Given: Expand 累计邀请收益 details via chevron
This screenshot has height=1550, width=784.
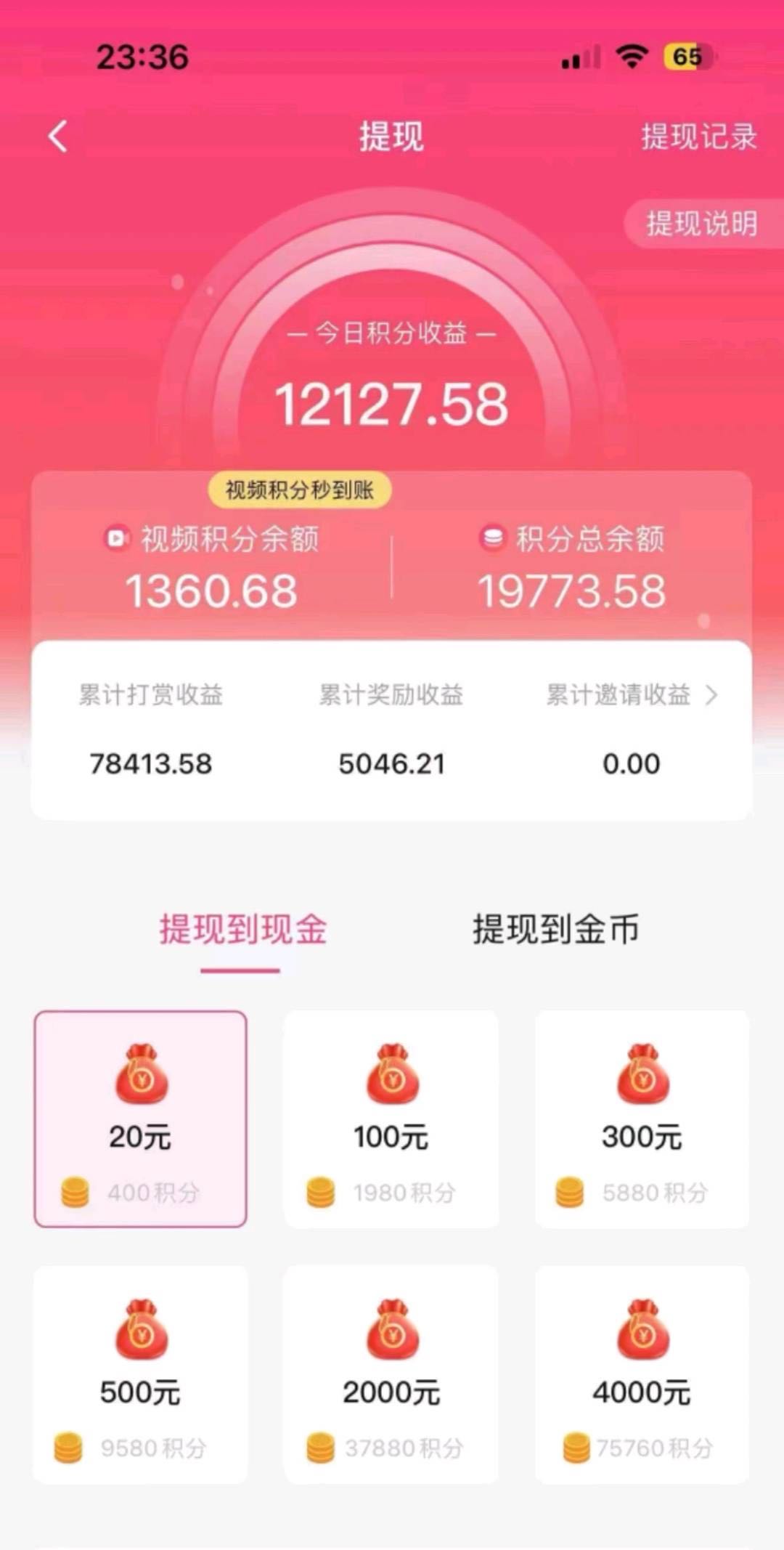Looking at the screenshot, I should tap(711, 695).
